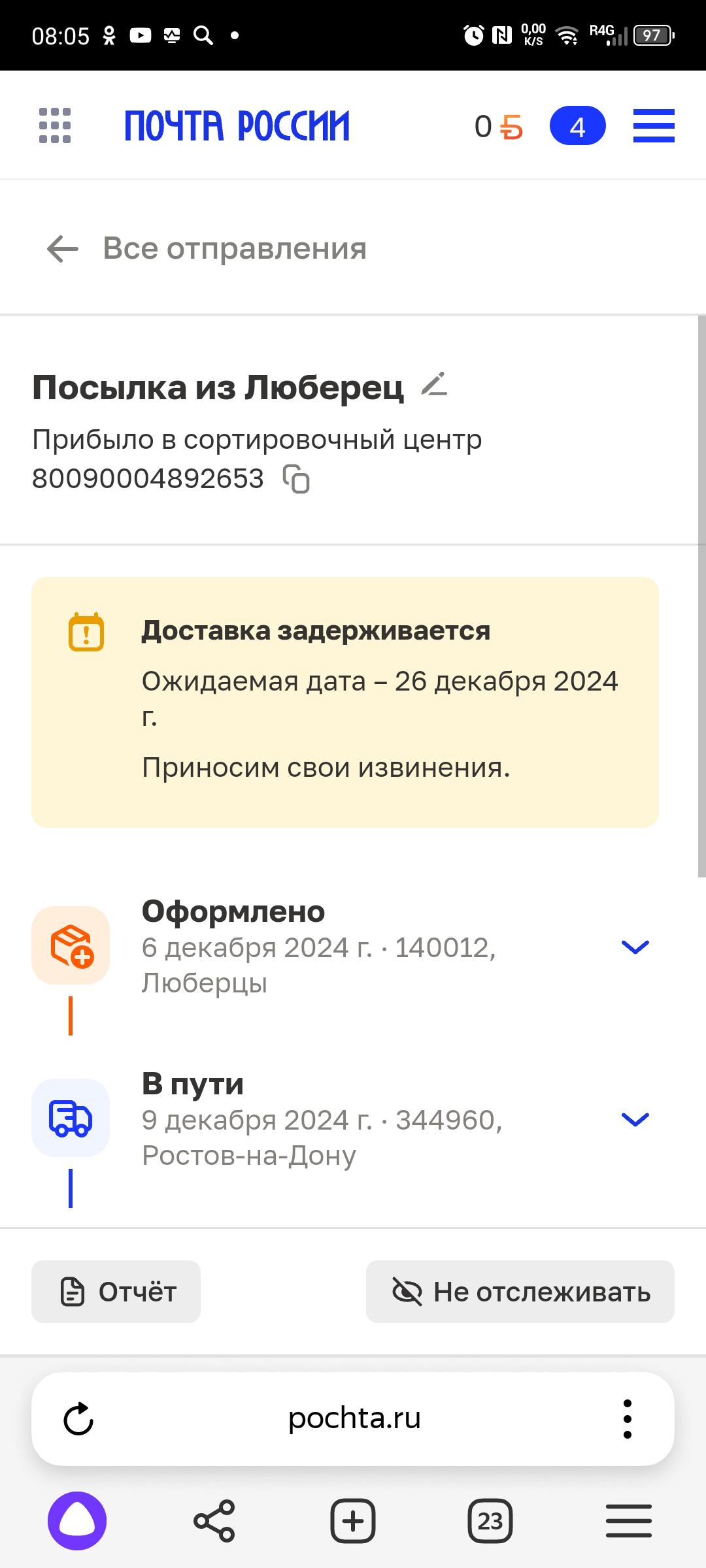
Task: Share the current page
Action: click(214, 1521)
